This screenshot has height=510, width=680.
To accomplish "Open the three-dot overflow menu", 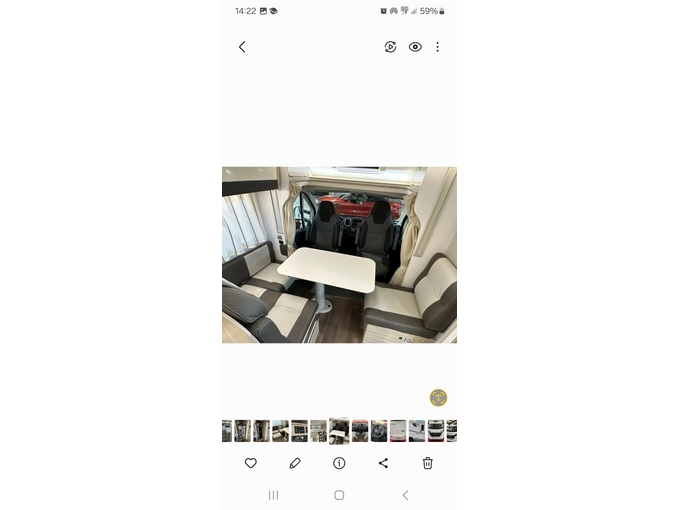I will (x=437, y=47).
